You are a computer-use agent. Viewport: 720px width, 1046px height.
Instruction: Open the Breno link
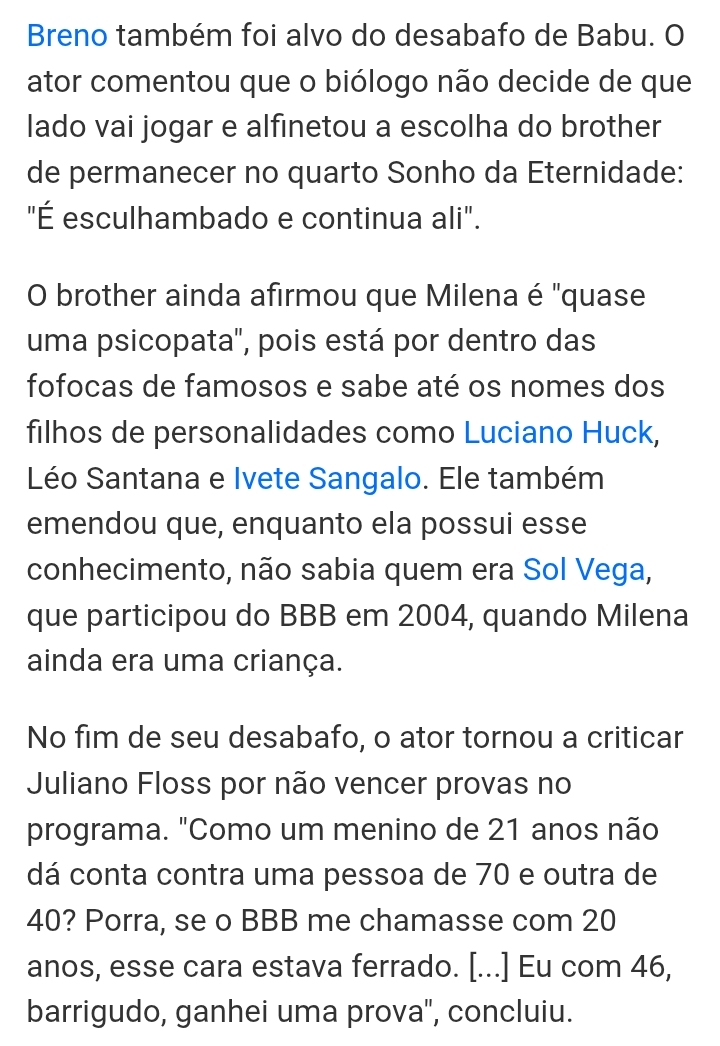[x=67, y=36]
